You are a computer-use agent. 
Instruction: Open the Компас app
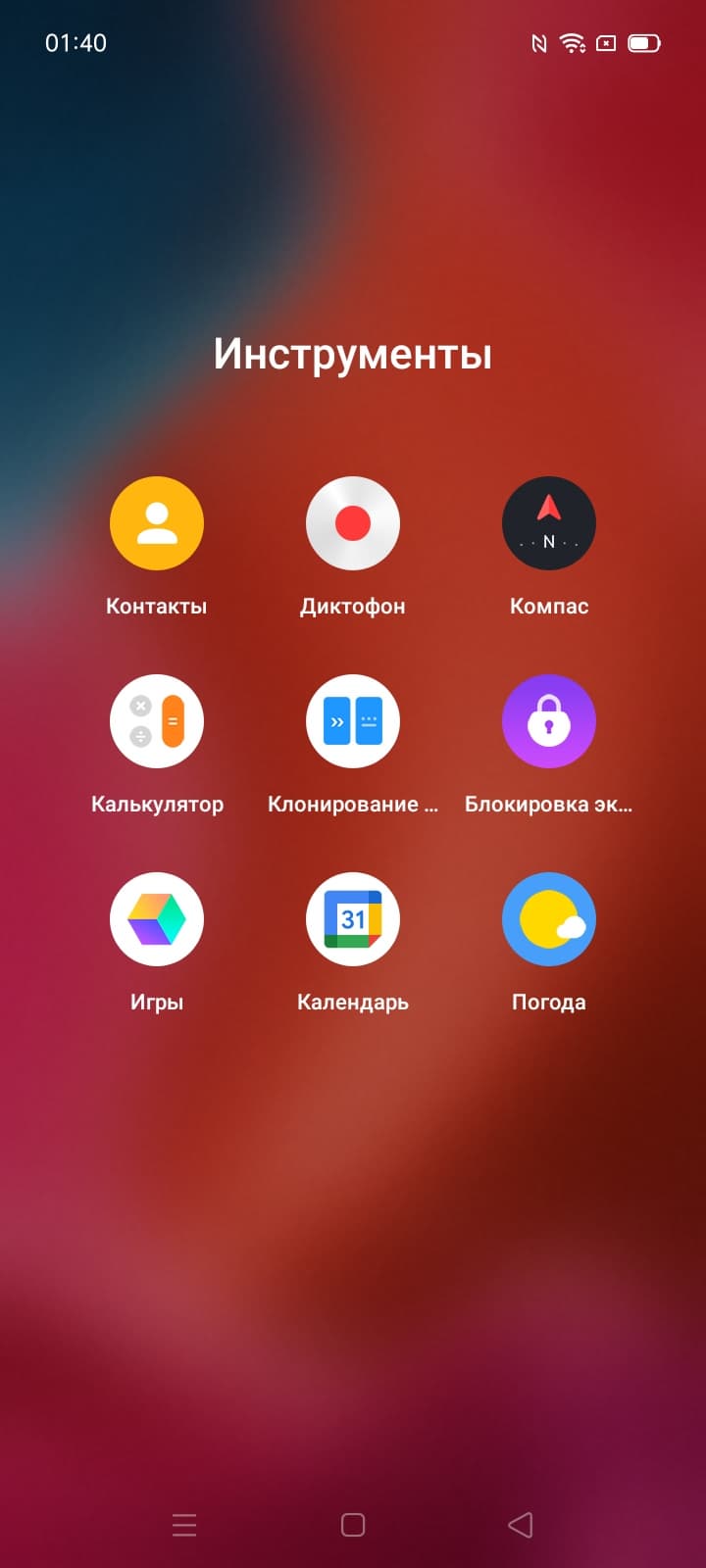pyautogui.click(x=549, y=524)
